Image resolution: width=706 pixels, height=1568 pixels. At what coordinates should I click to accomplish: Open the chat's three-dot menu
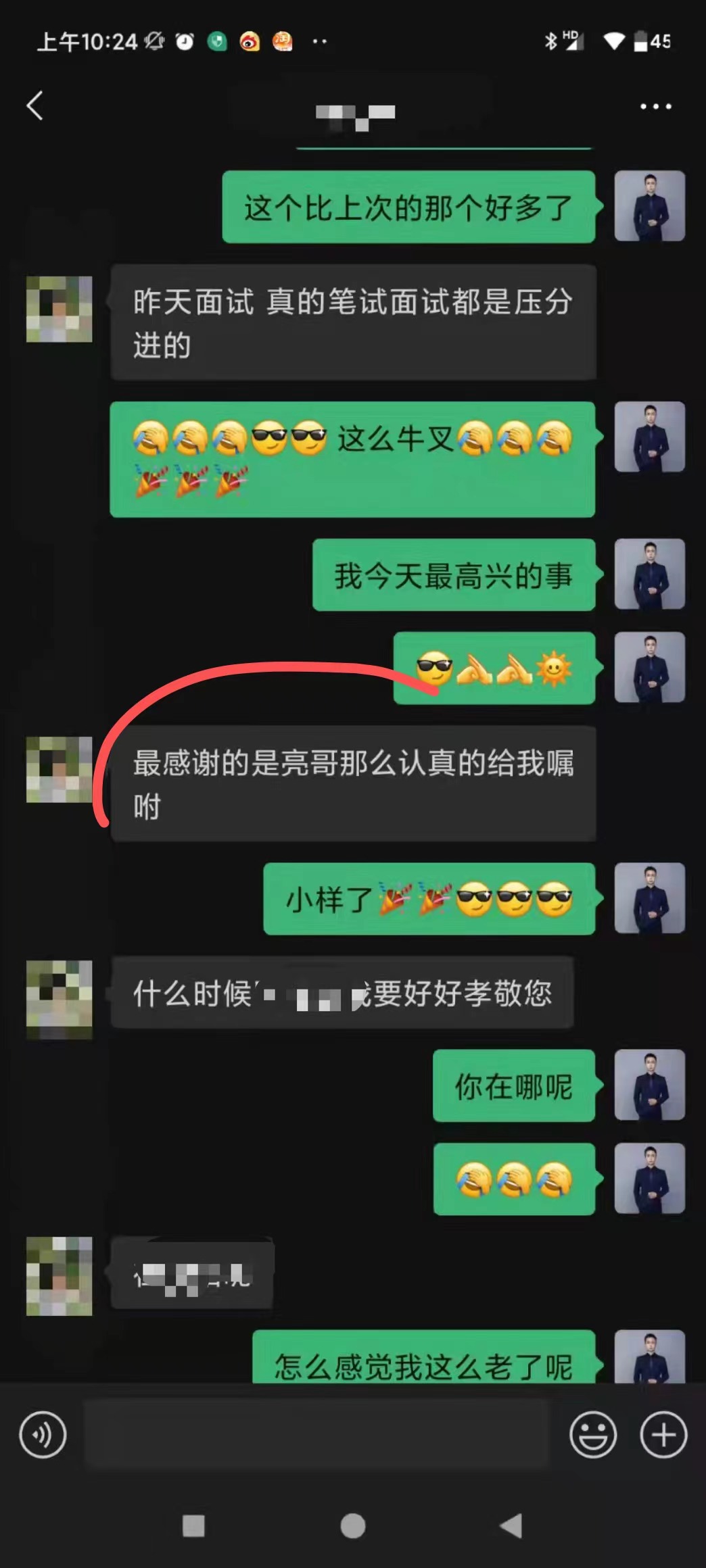click(x=655, y=106)
